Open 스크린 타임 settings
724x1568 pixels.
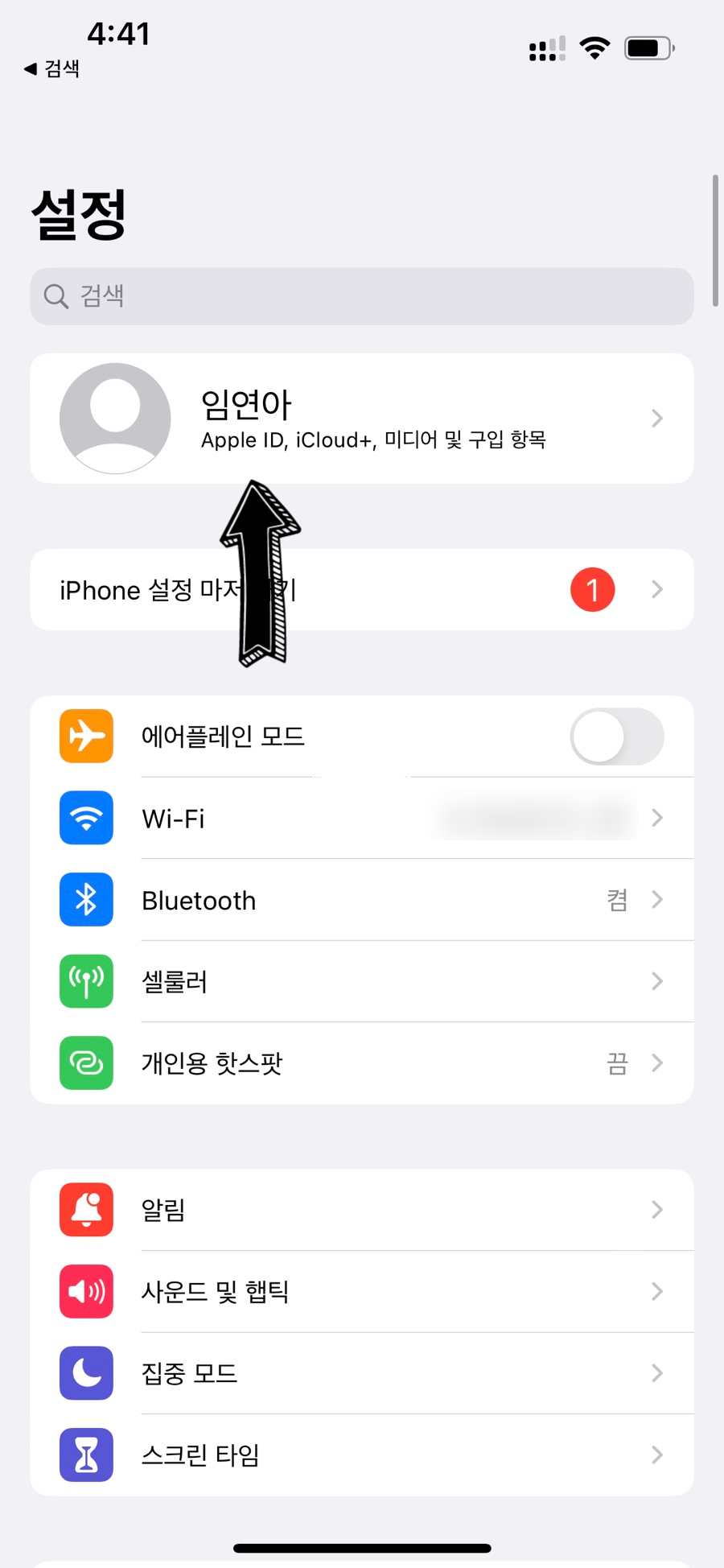(362, 1455)
